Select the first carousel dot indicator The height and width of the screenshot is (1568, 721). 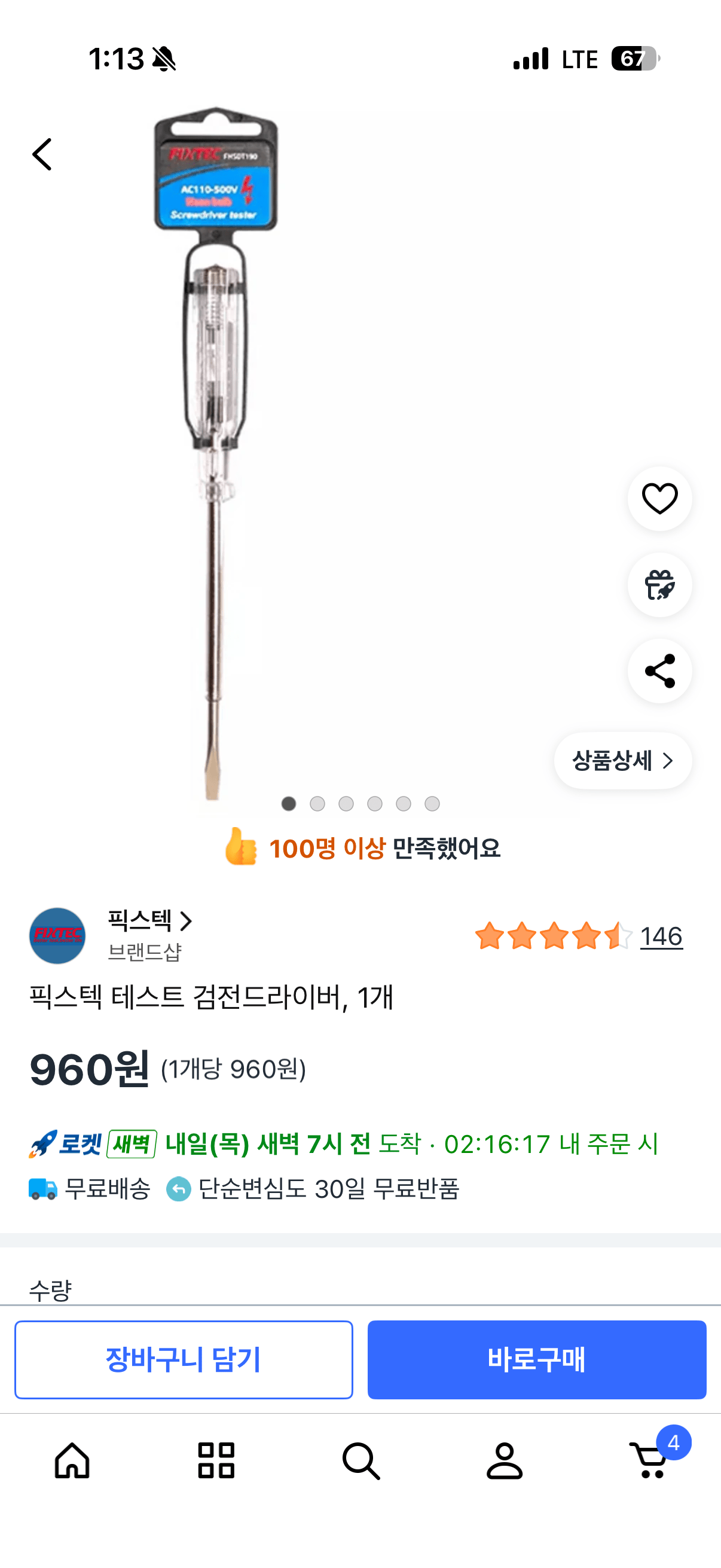point(289,804)
